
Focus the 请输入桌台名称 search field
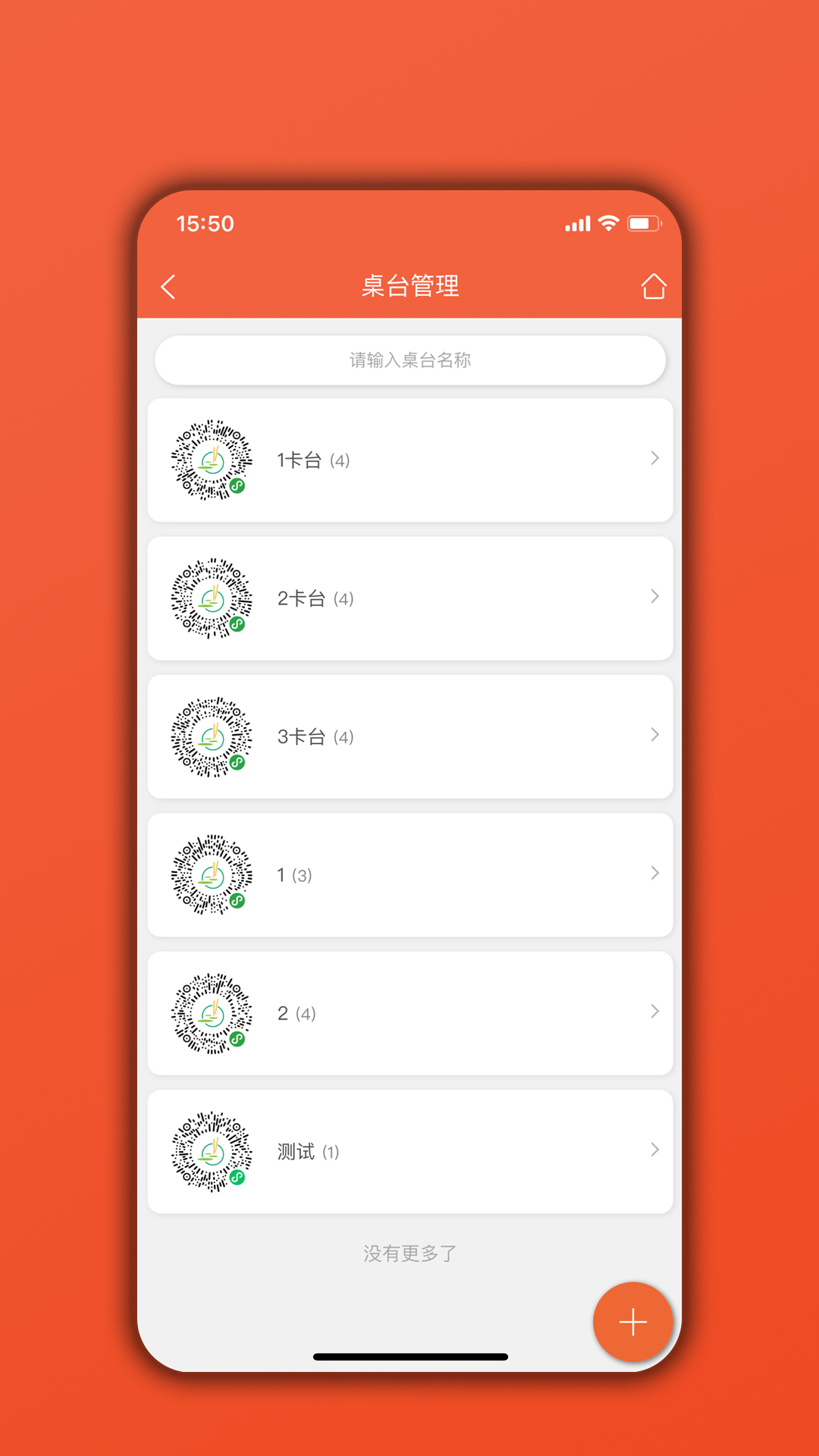click(x=409, y=360)
